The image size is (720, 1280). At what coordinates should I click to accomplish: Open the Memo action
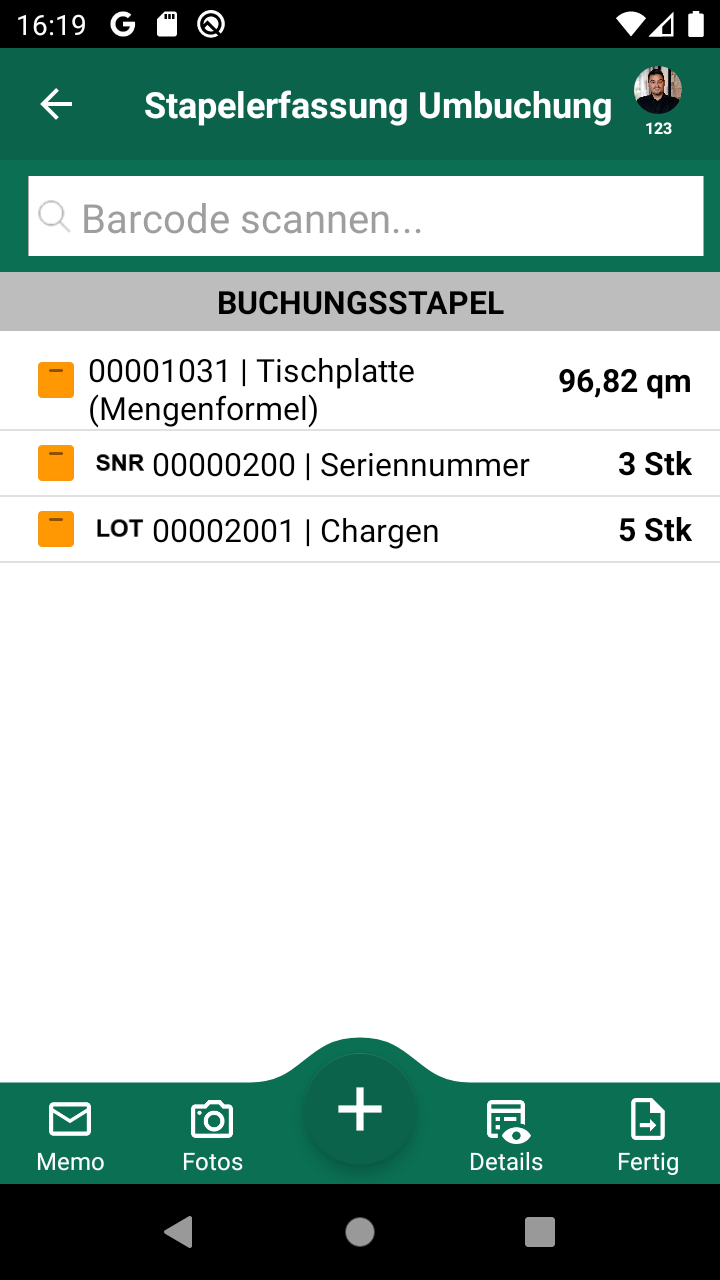pyautogui.click(x=70, y=1136)
